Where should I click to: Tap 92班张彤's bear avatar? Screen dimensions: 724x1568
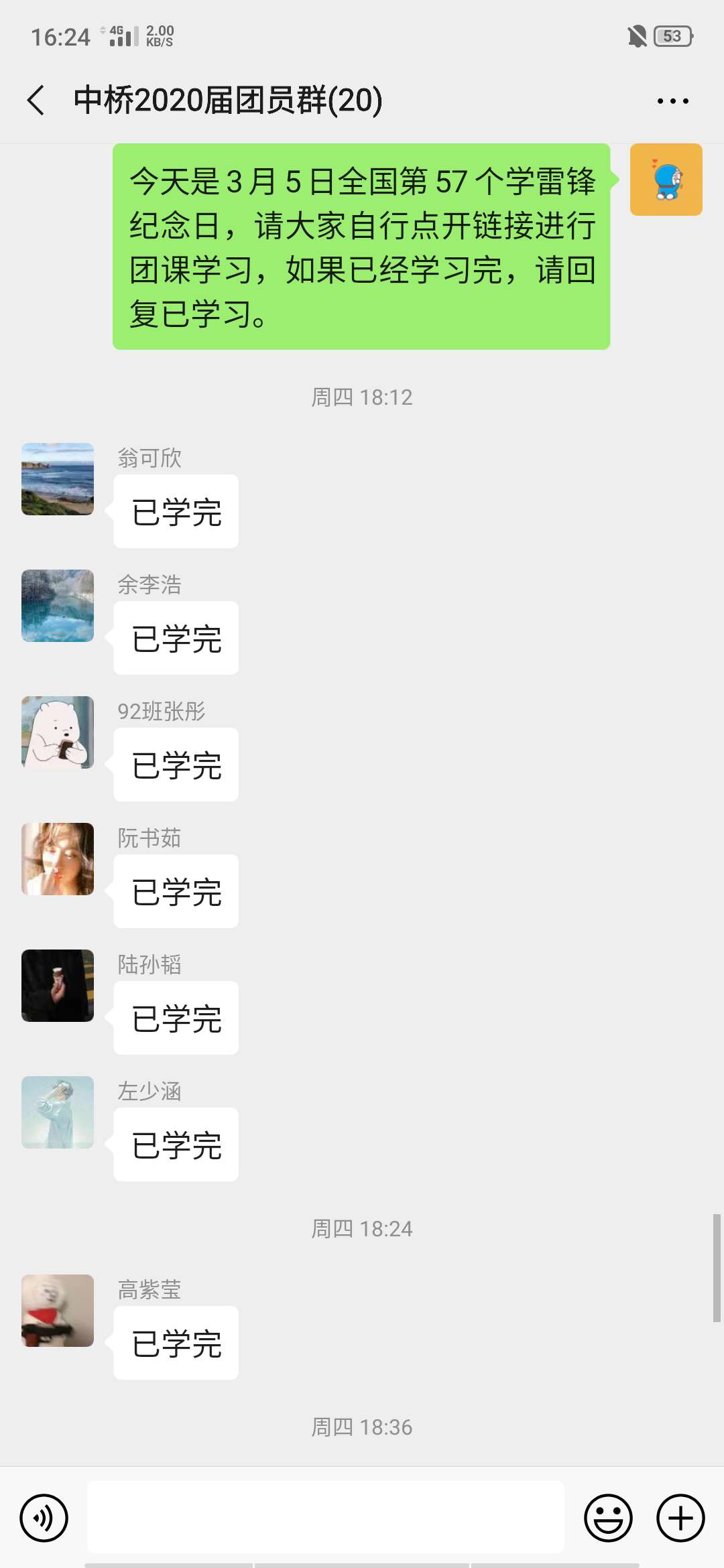tap(58, 732)
